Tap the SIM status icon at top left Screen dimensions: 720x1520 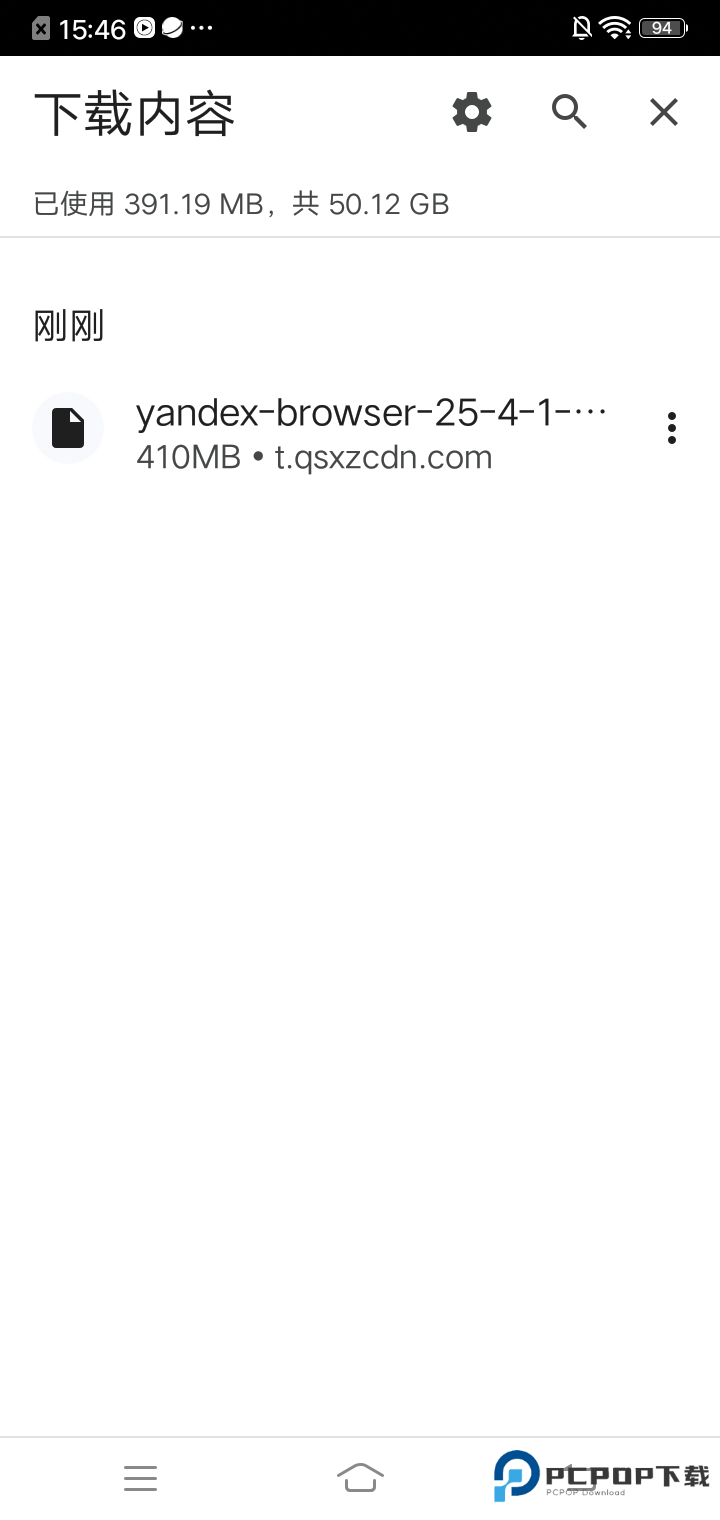point(38,27)
